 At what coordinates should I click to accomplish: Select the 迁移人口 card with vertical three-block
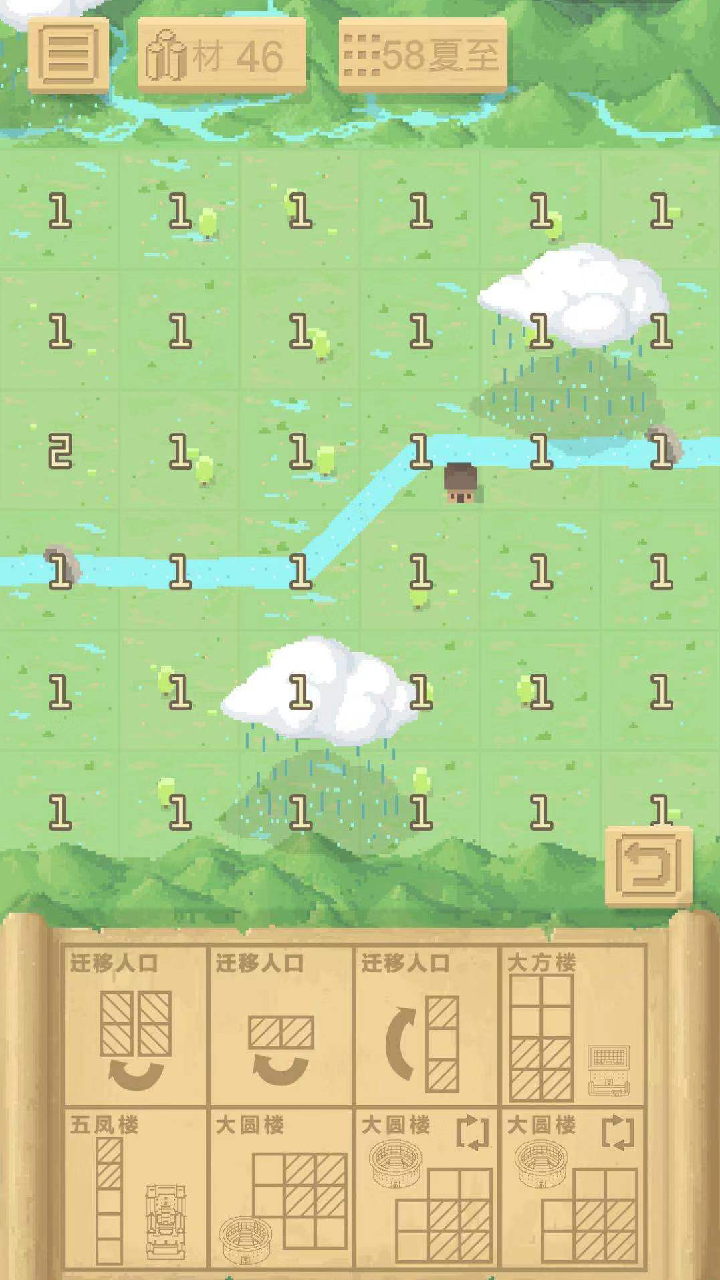(x=426, y=1025)
